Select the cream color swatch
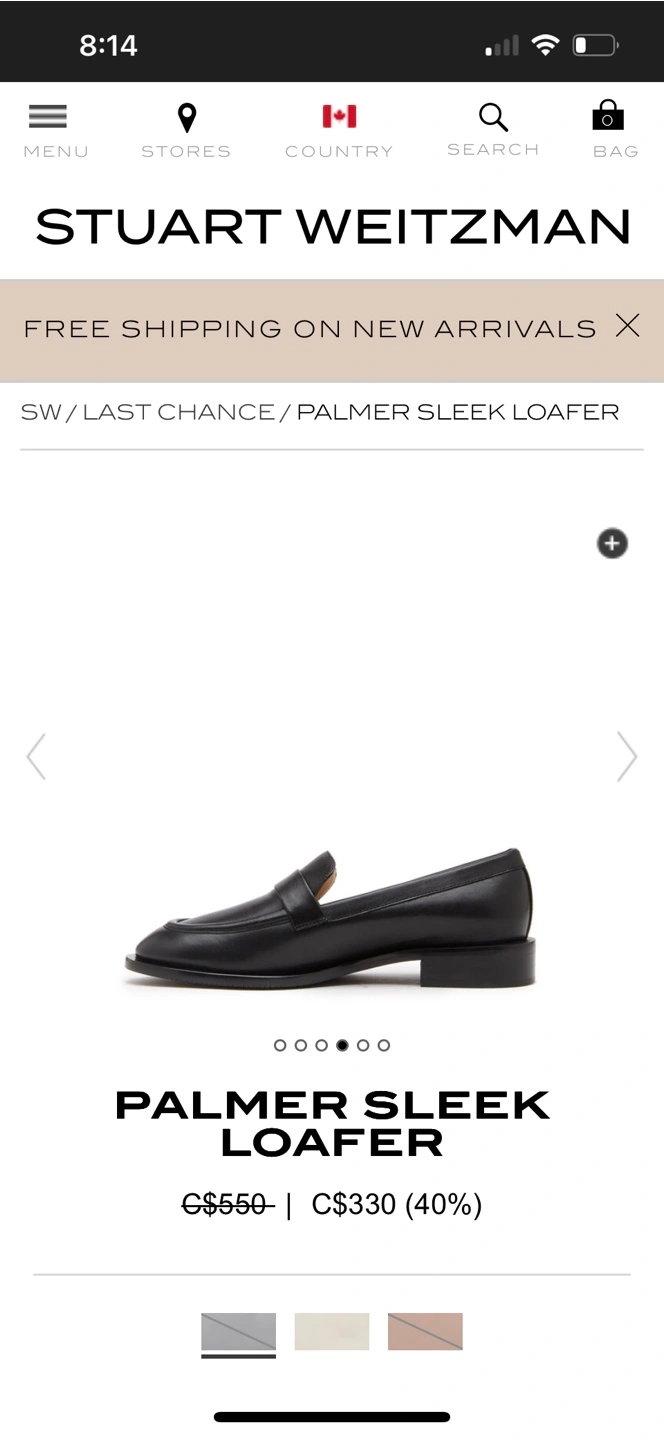 332,1332
